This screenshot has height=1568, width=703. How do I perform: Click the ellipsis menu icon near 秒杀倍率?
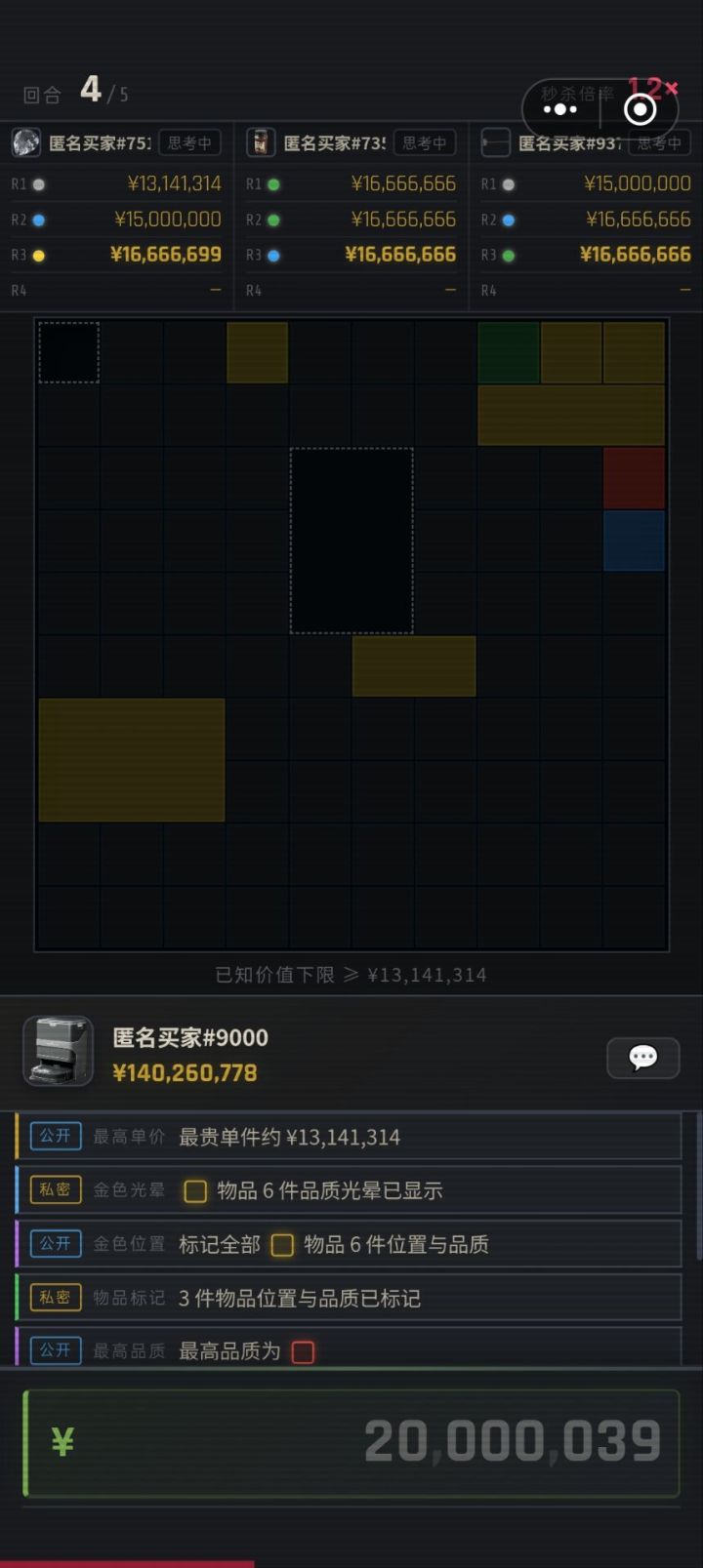[x=558, y=110]
